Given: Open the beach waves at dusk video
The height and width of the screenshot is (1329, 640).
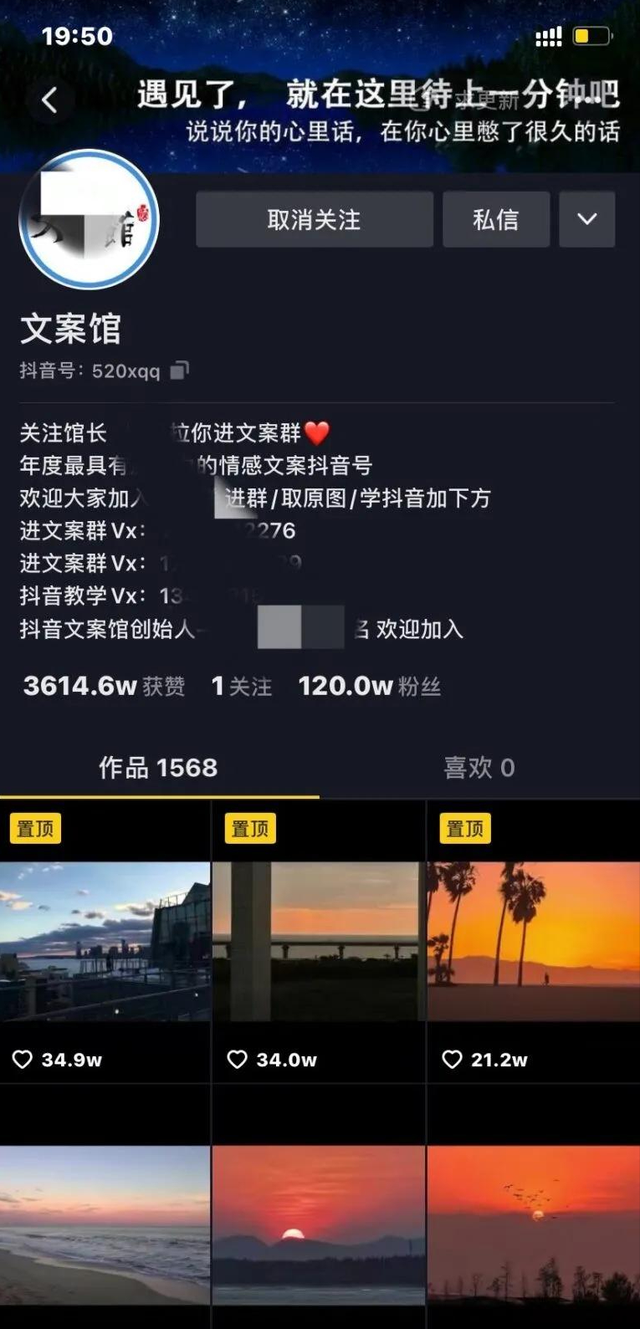Looking at the screenshot, I should pos(105,1220).
